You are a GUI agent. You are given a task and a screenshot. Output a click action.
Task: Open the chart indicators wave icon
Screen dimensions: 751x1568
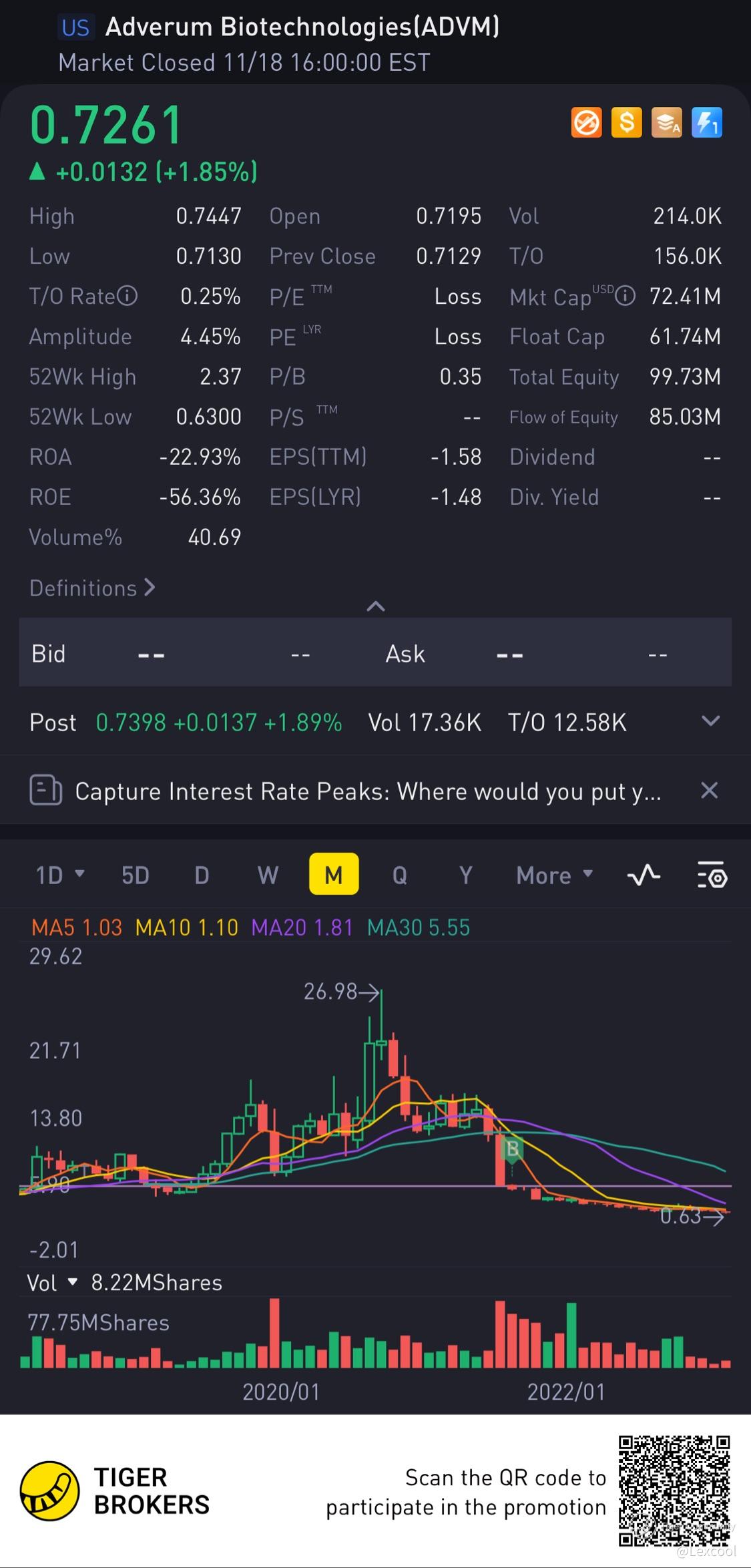(644, 875)
